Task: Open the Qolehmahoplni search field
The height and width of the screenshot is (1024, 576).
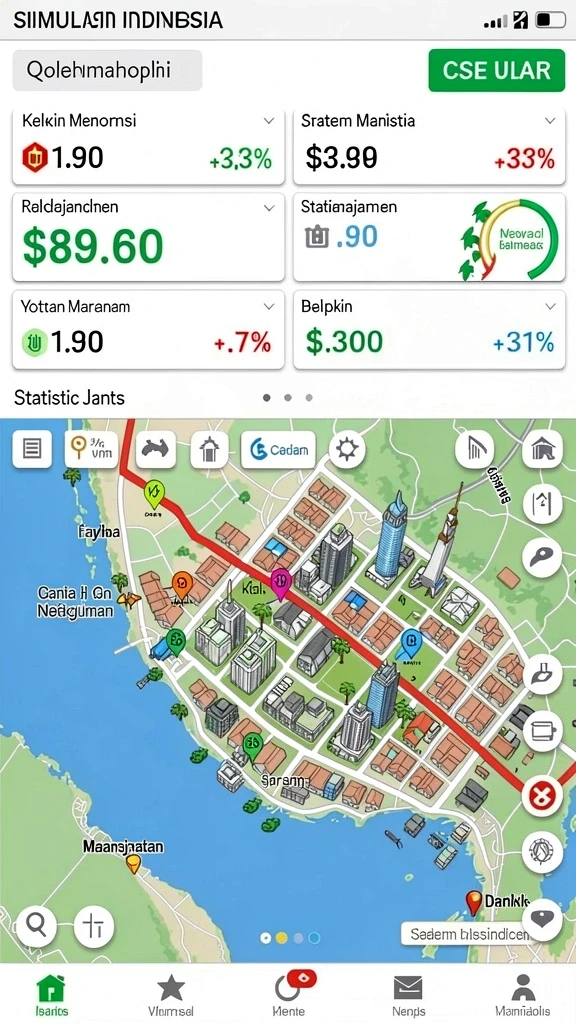Action: tap(107, 70)
